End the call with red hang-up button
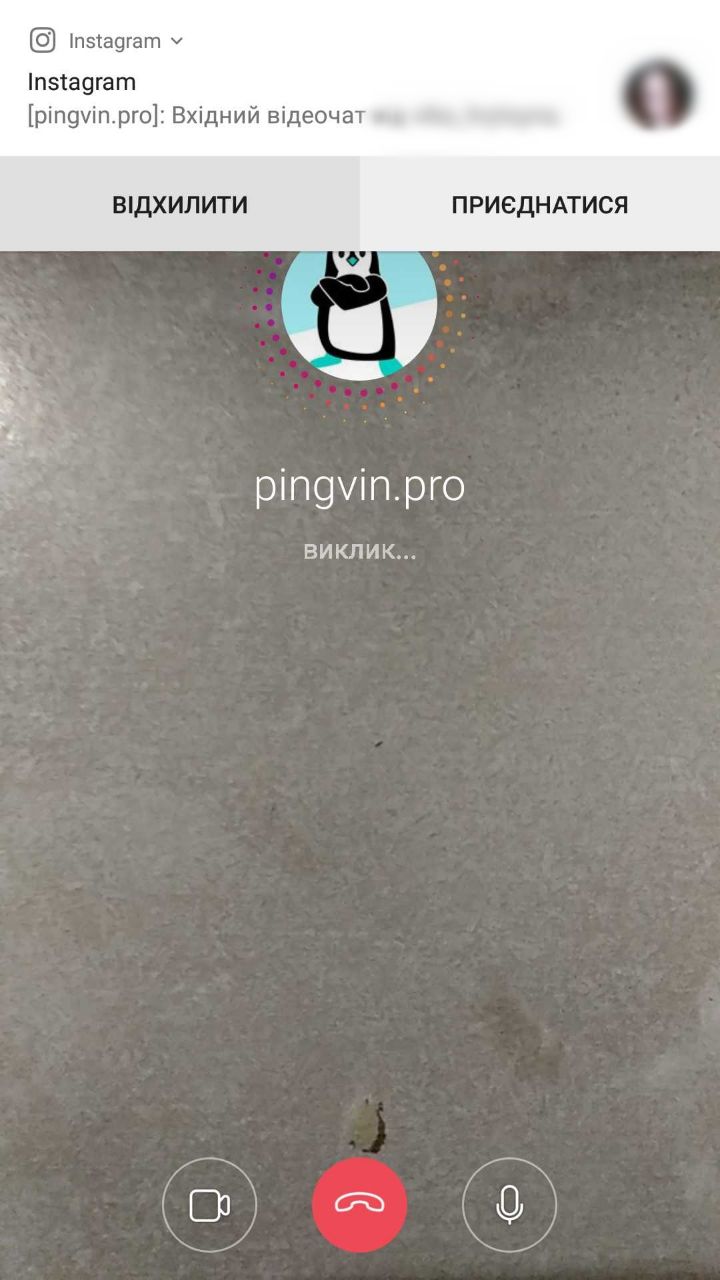The height and width of the screenshot is (1280, 720). tap(360, 1205)
